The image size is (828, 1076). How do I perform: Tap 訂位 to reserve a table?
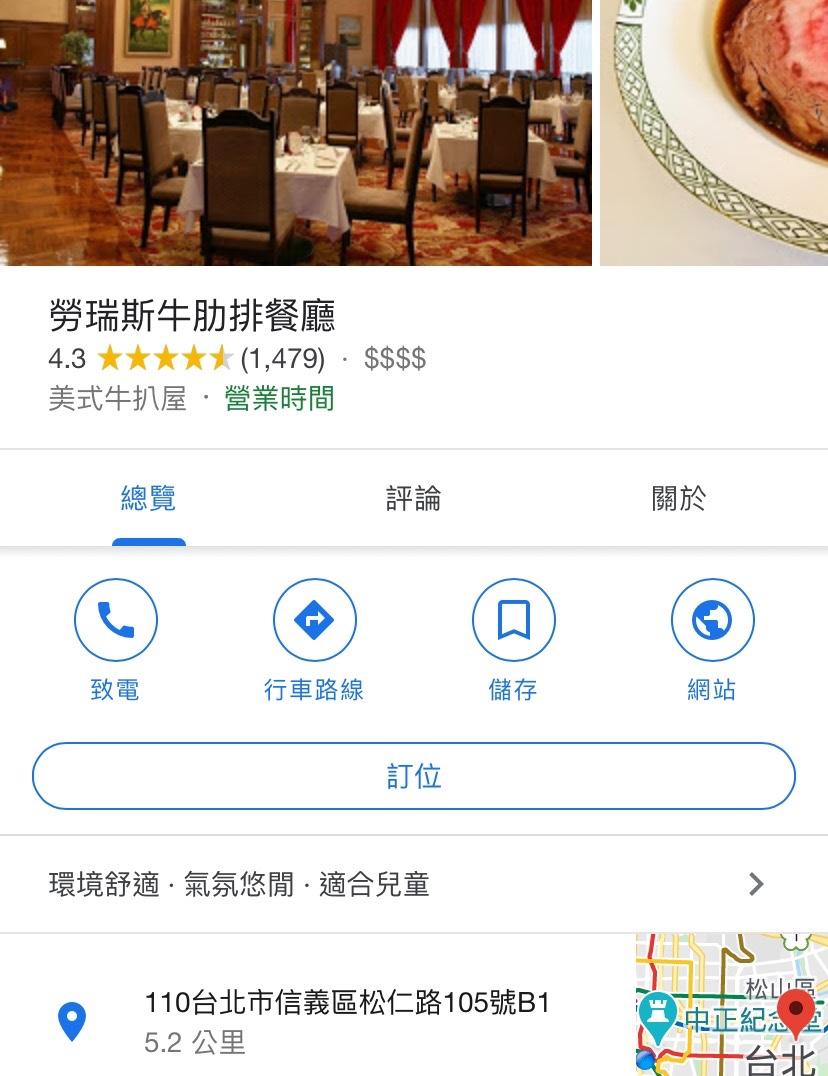414,776
